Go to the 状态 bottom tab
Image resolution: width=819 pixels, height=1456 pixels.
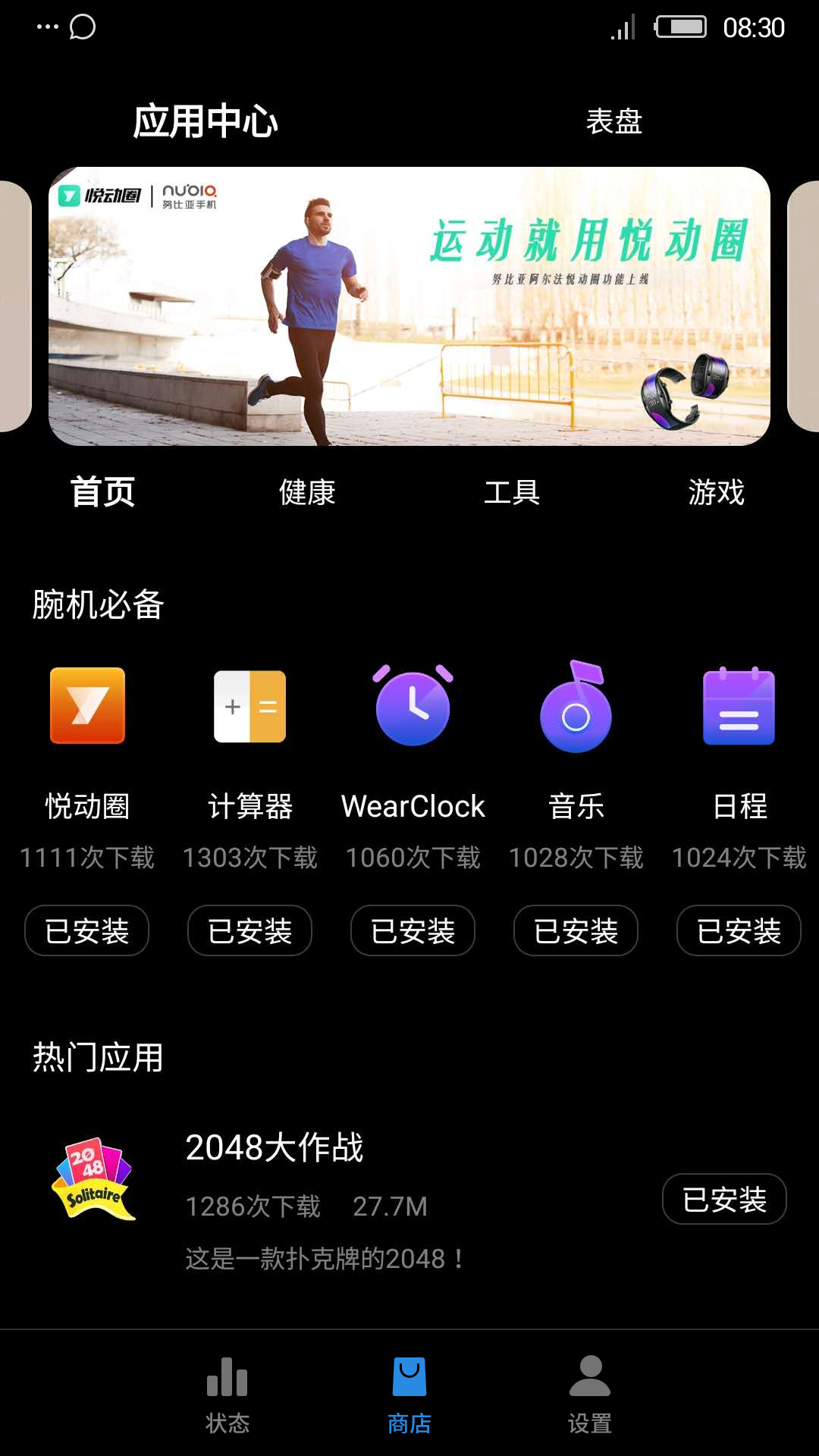point(227,1395)
